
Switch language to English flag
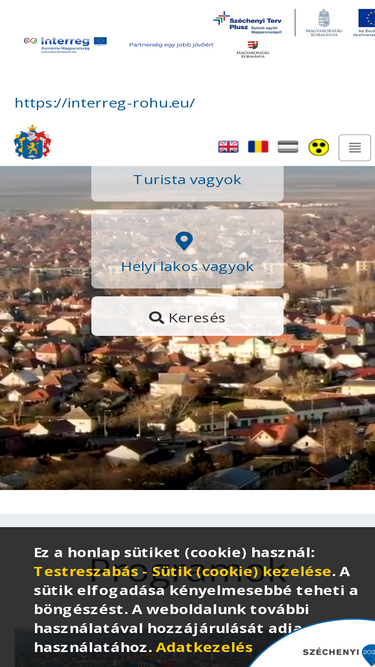coord(228,147)
